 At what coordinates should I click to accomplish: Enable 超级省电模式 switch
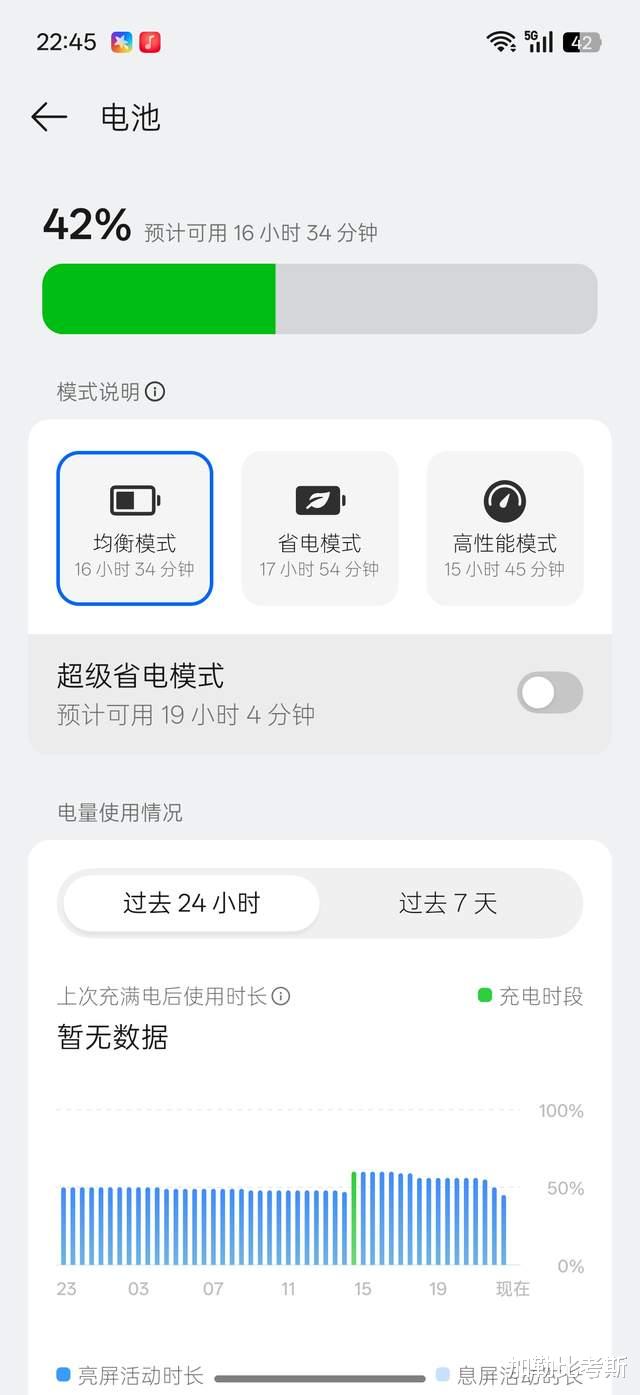click(549, 692)
